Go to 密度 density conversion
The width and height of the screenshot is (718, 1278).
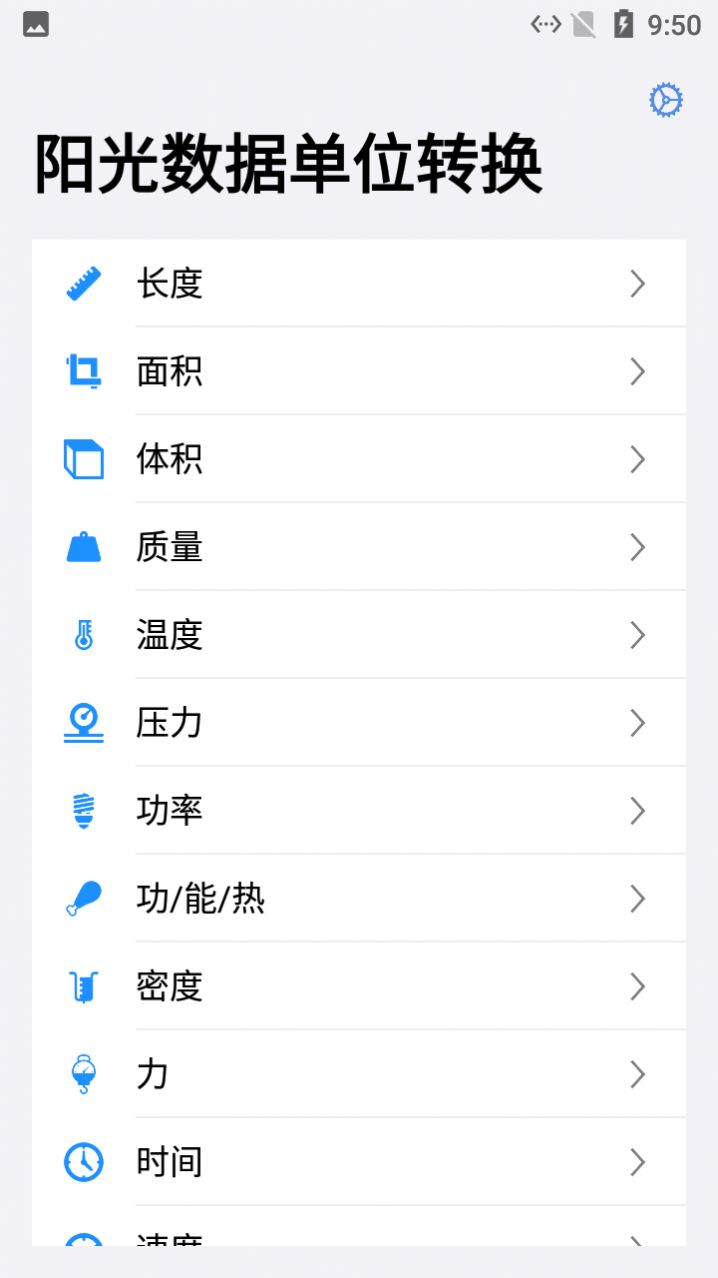[358, 987]
